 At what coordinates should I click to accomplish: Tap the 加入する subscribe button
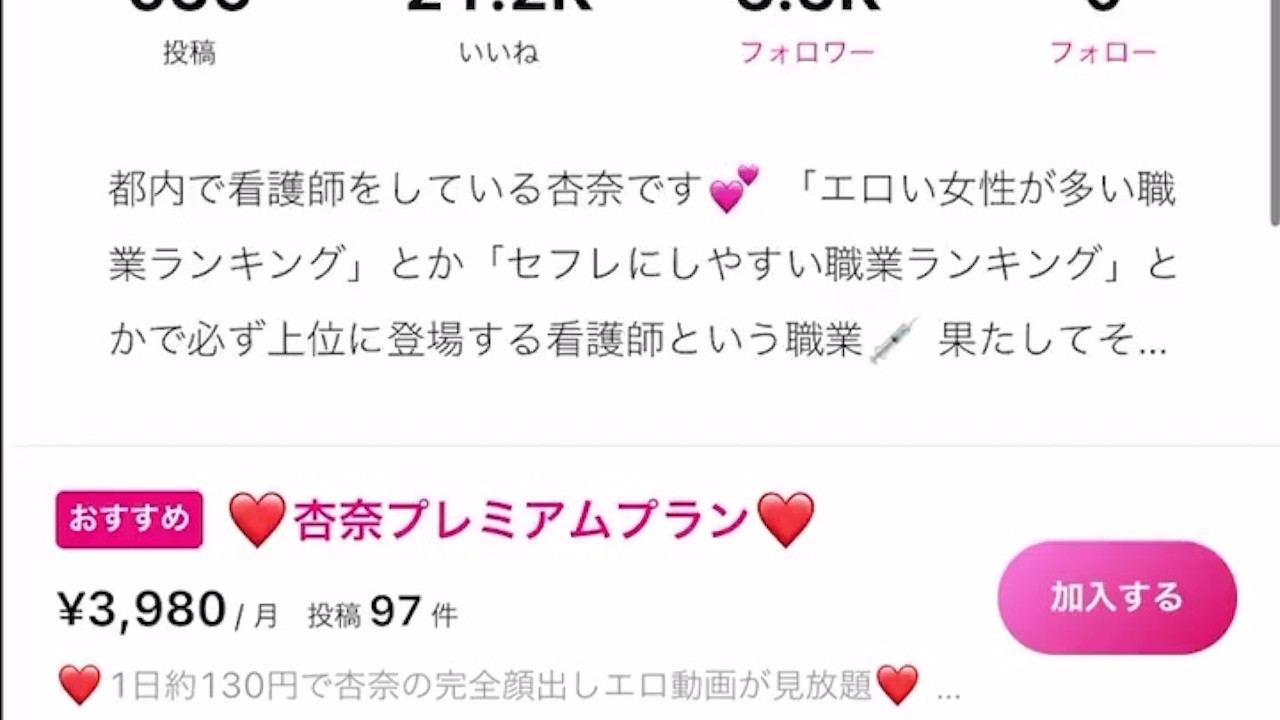click(1117, 598)
